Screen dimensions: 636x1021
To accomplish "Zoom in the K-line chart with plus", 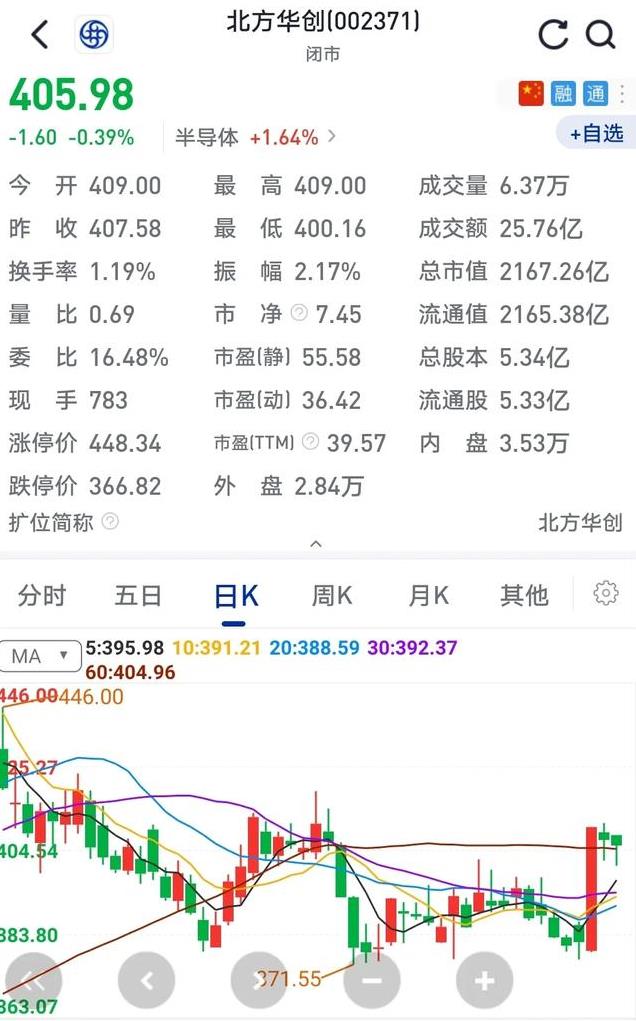I will point(484,980).
